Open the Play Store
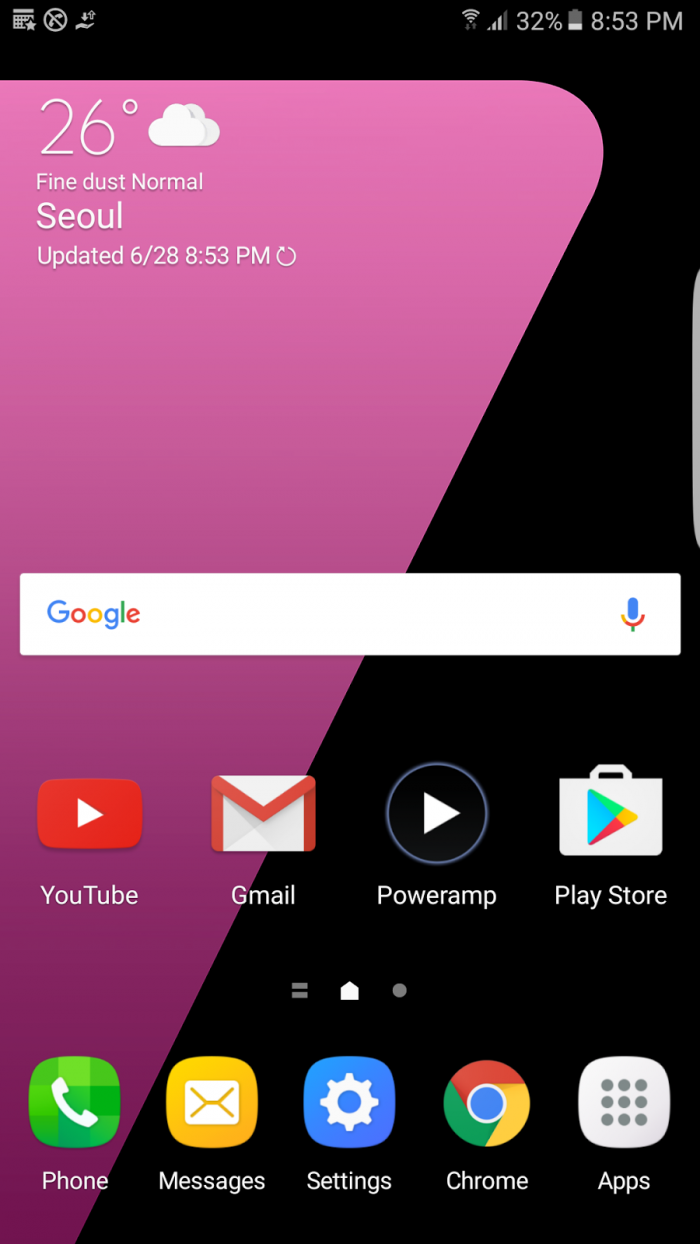 click(610, 812)
